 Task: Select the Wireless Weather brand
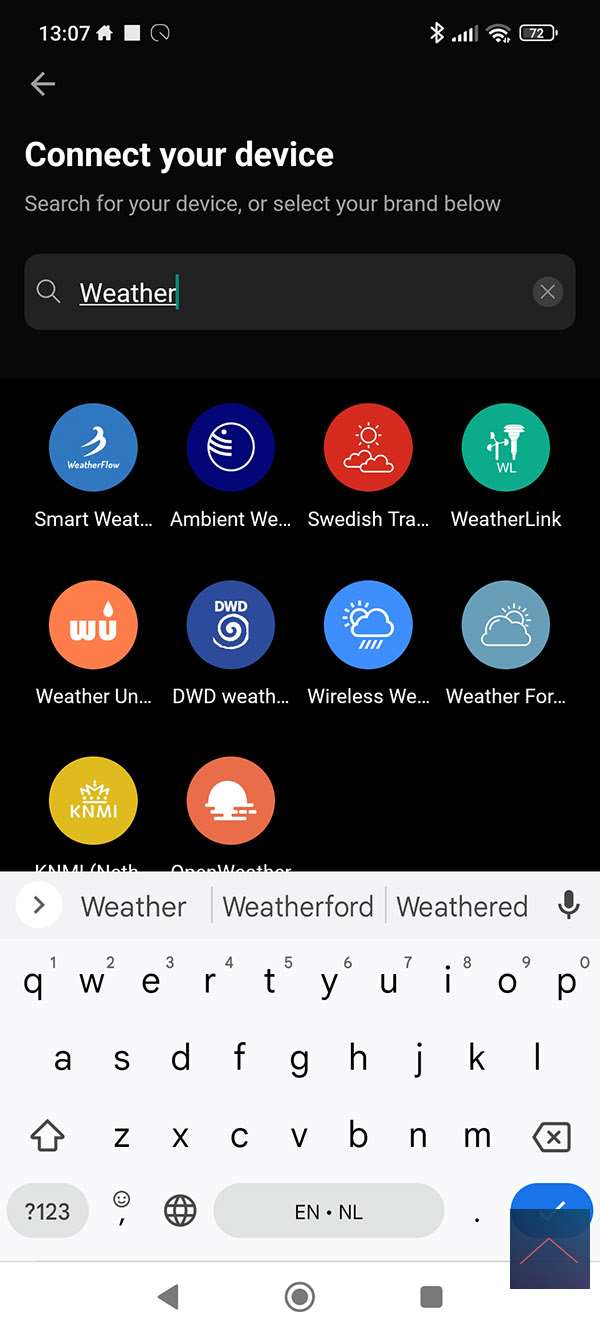point(368,625)
